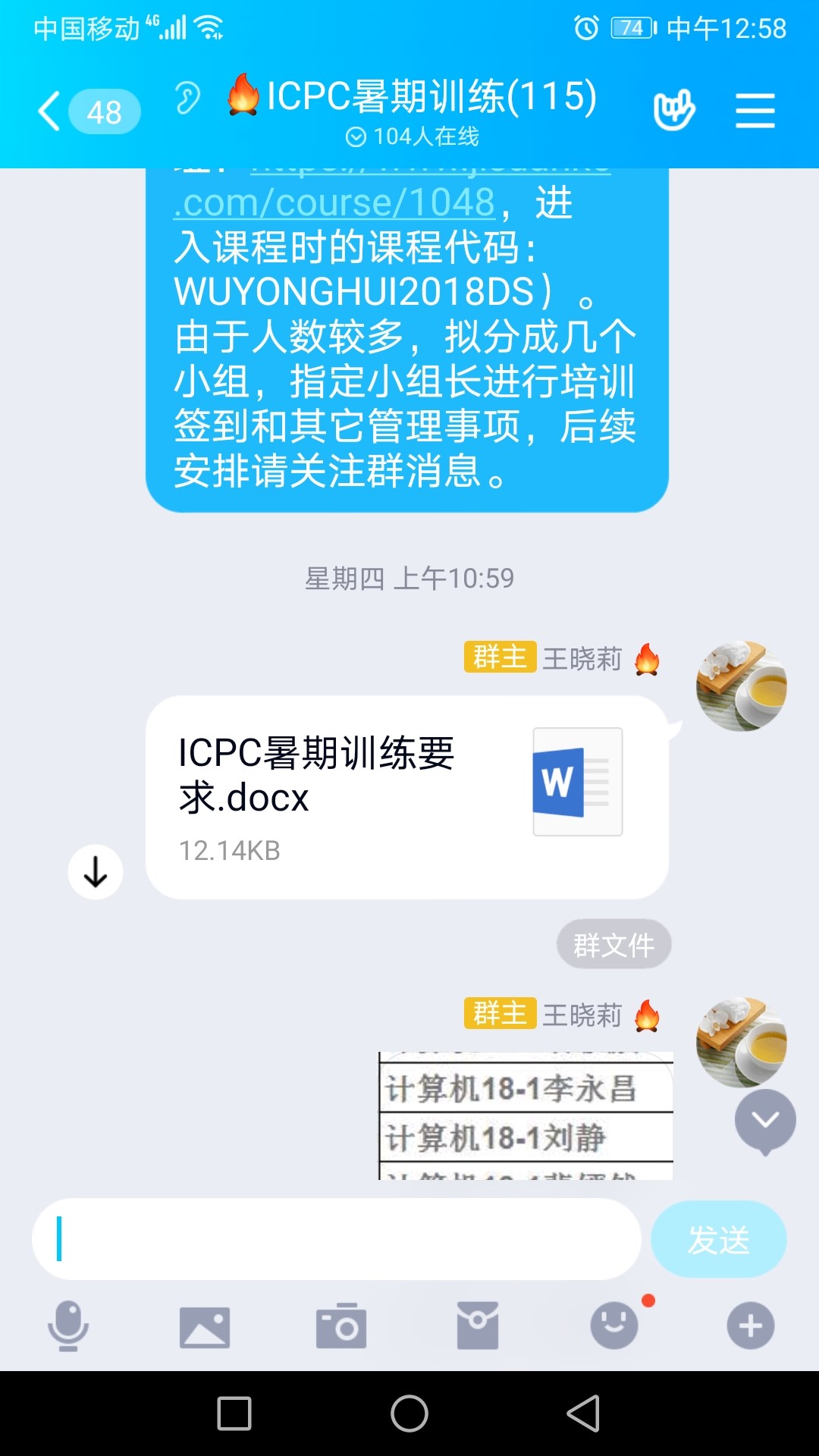Screen dimensions: 819x1456
Task: Record a voice message
Action: [68, 1326]
